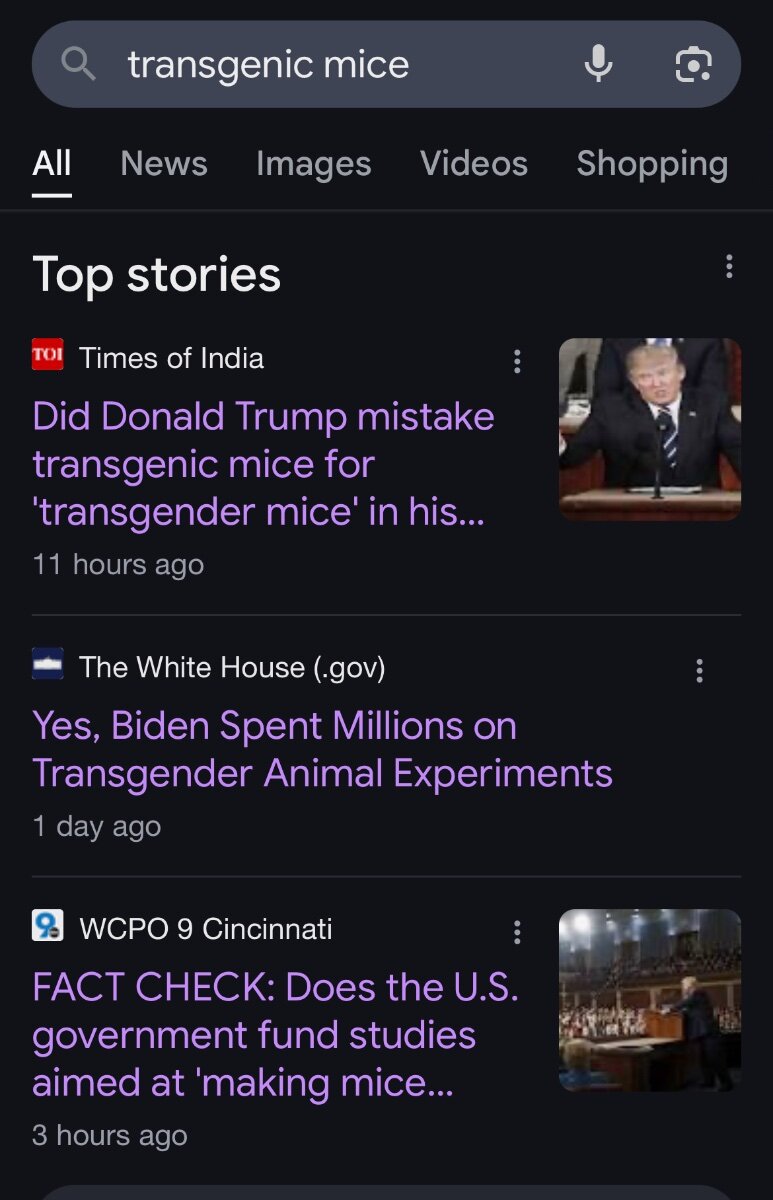Viewport: 773px width, 1200px height.
Task: Open Google Lens camera search
Action: pos(693,65)
